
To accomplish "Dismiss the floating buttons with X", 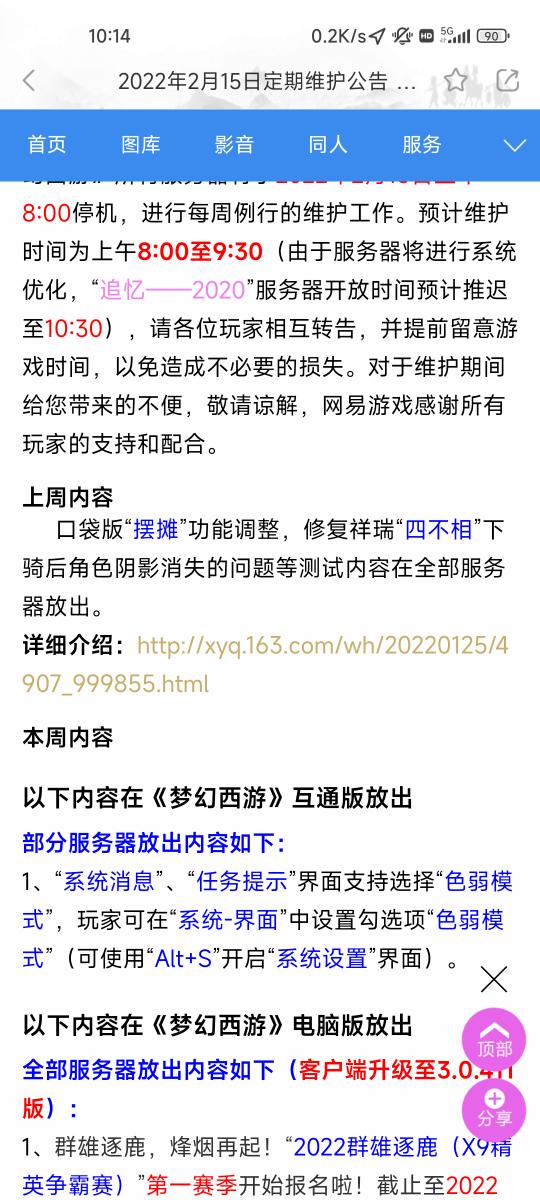I will 494,979.
